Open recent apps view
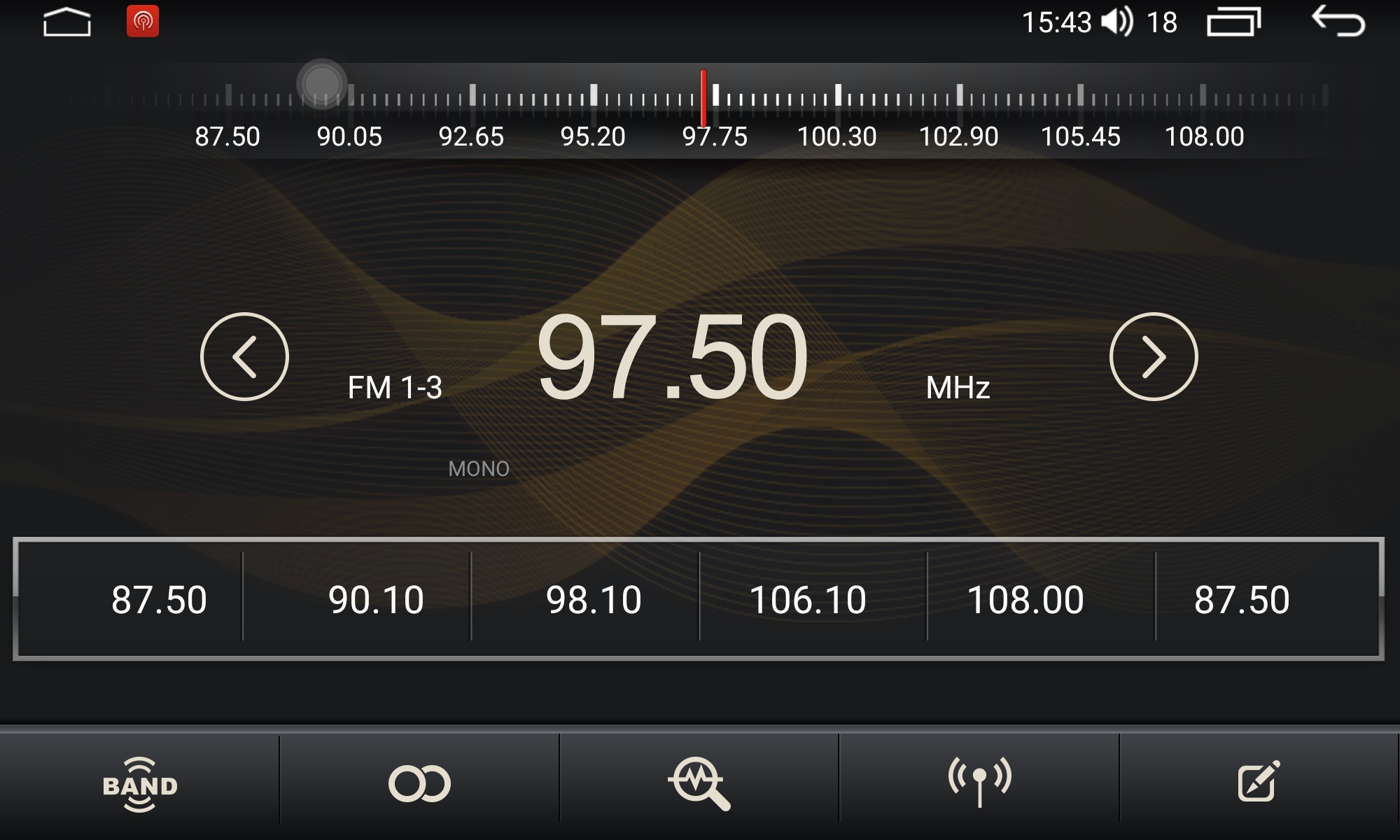The image size is (1400, 840). (x=1233, y=22)
